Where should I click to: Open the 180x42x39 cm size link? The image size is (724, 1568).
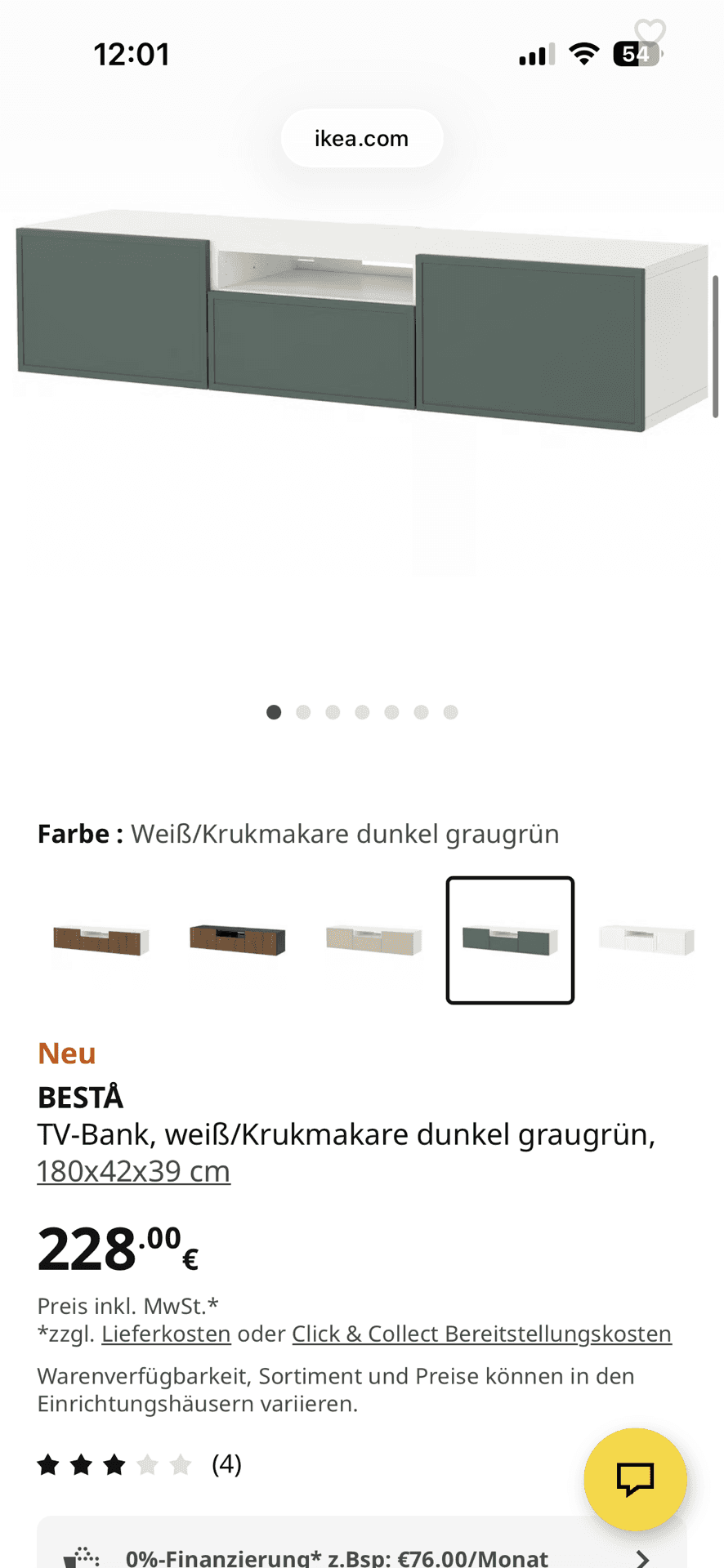[134, 1171]
